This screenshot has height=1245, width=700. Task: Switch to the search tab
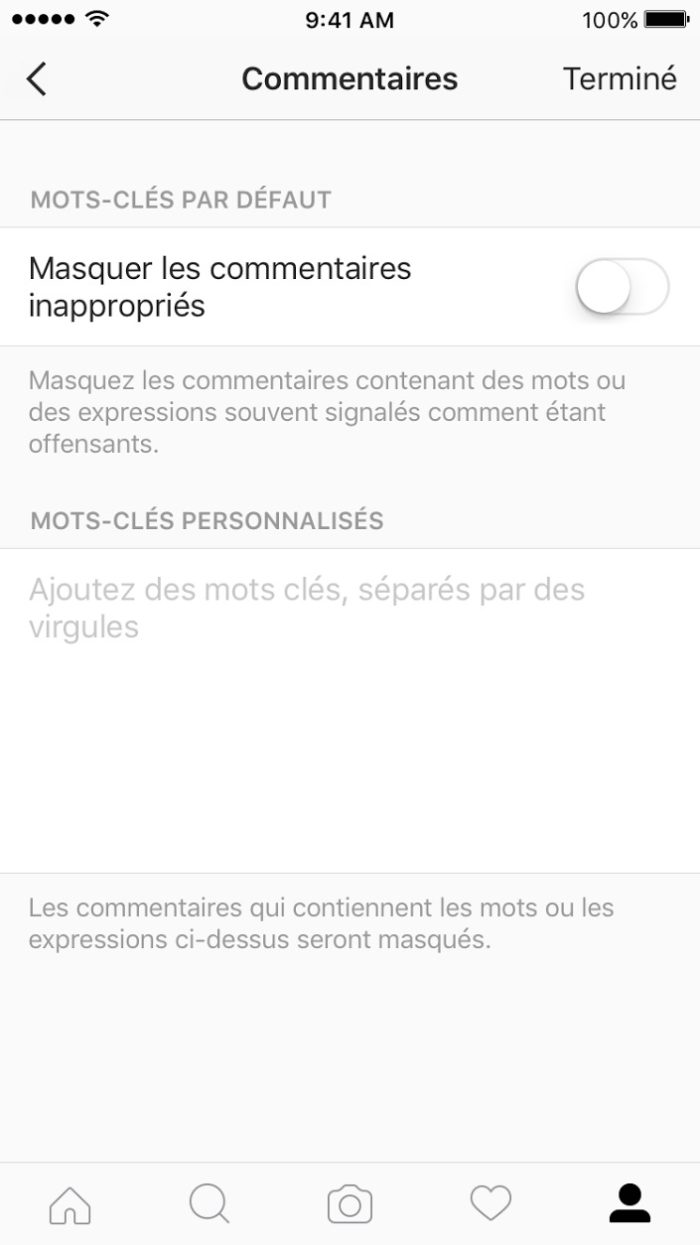[210, 1204]
